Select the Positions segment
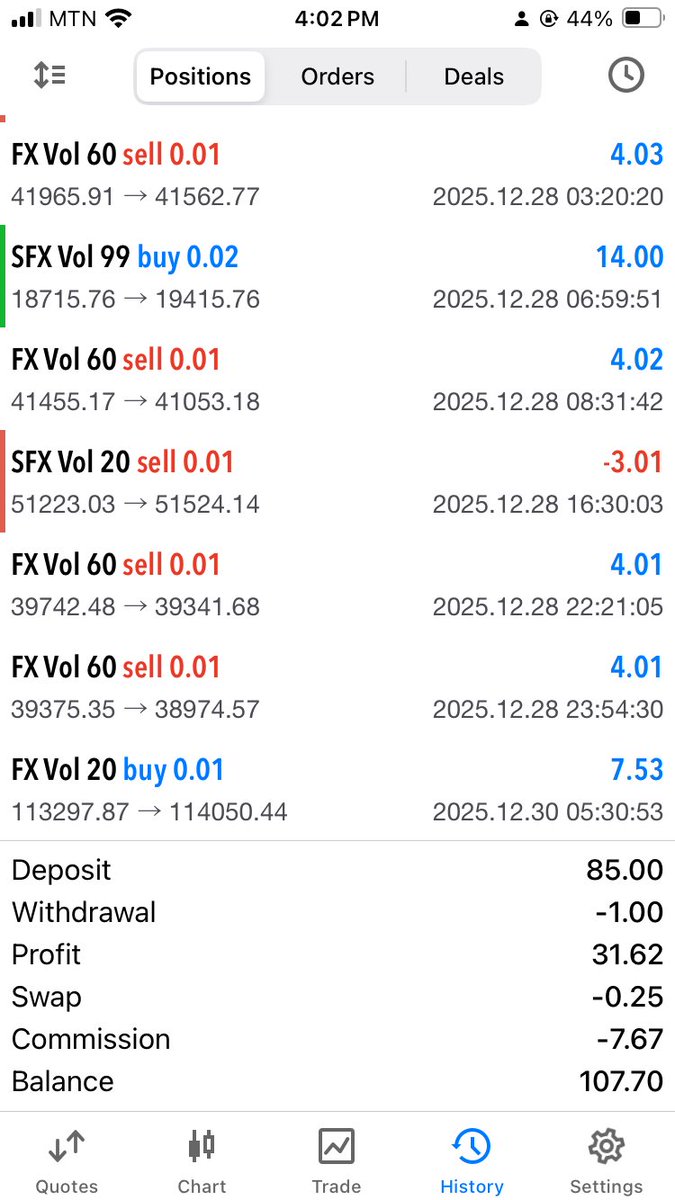675x1200 pixels. point(200,77)
